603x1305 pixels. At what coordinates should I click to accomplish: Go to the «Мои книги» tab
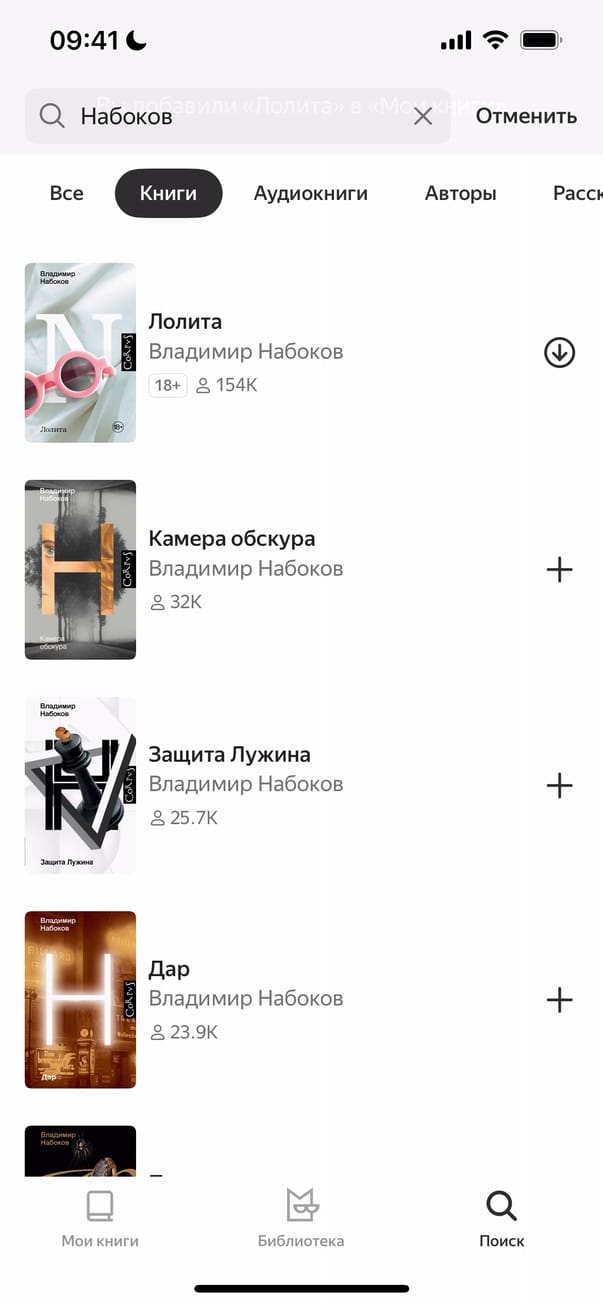click(100, 1219)
